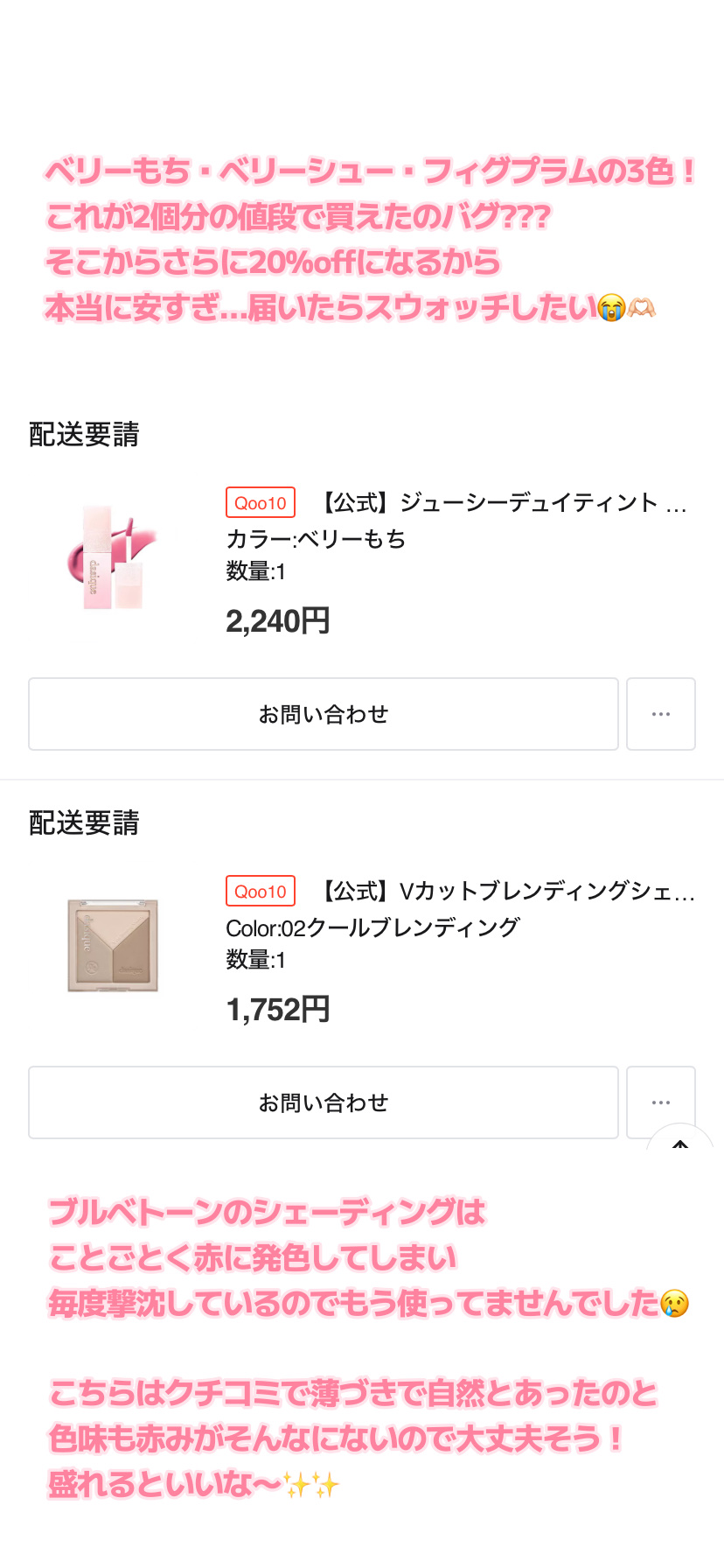Open the more options icon beside the tint inquiry
This screenshot has width=724, height=1568.
click(x=661, y=714)
